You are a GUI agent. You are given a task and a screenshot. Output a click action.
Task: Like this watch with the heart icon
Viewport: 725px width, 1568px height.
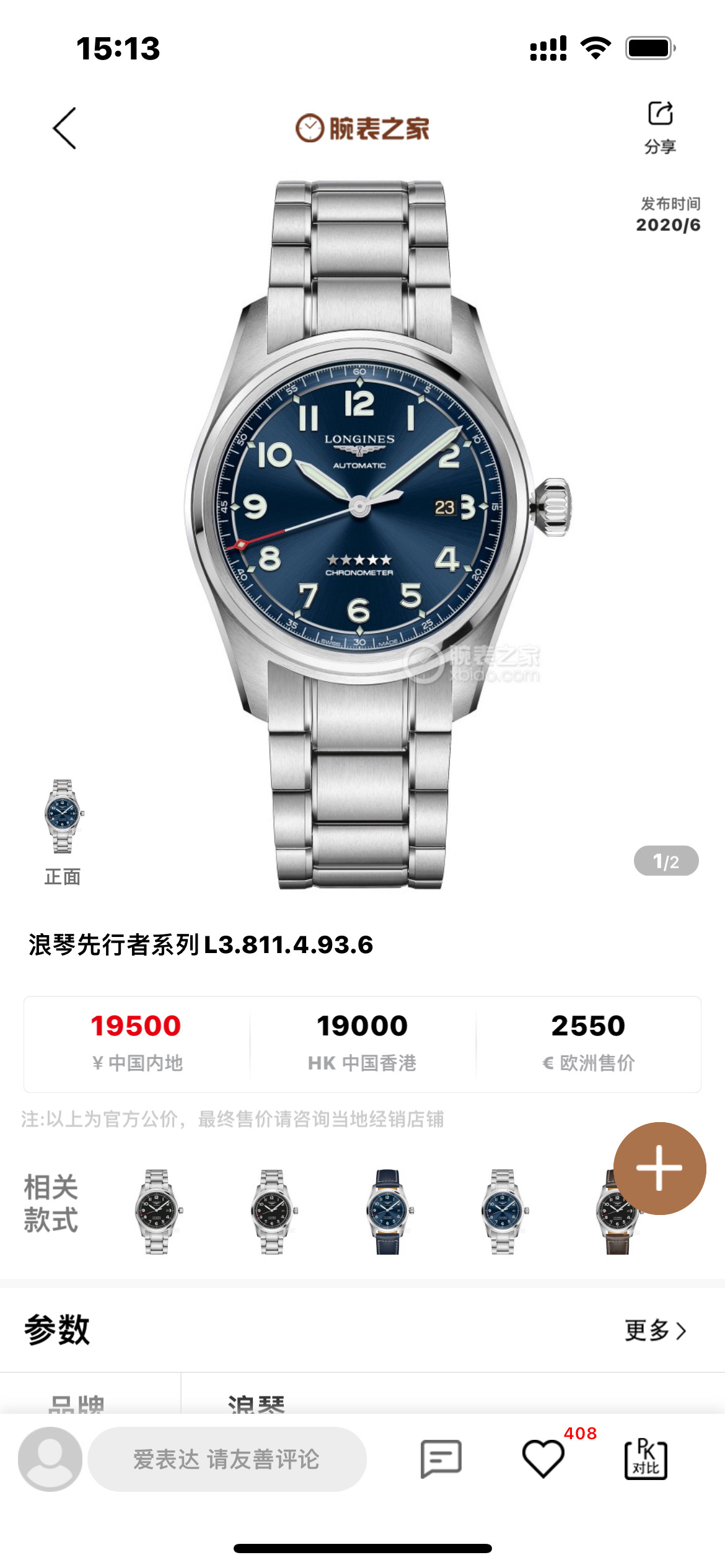(543, 1459)
